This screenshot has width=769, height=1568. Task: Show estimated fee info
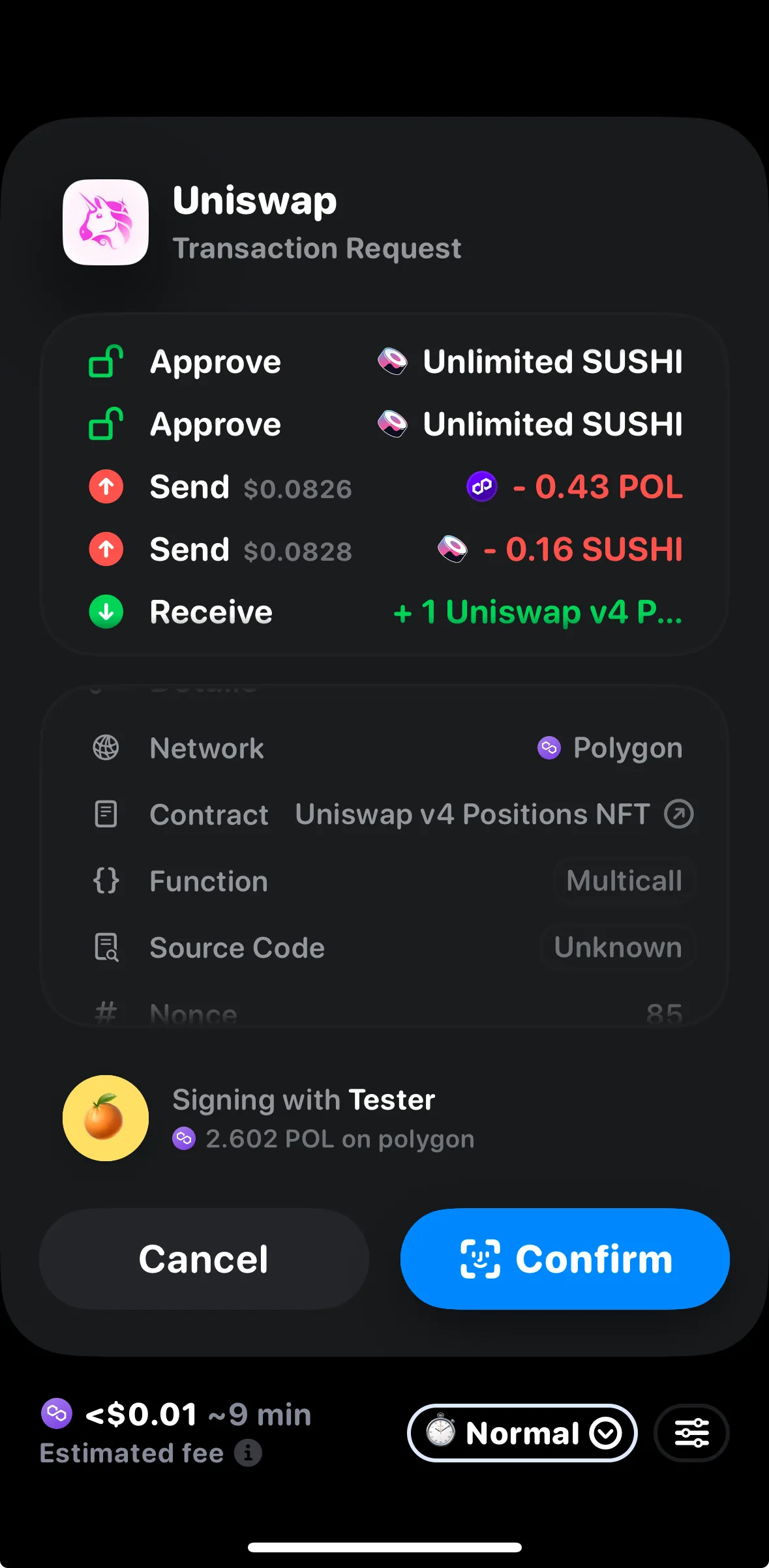tap(248, 1453)
